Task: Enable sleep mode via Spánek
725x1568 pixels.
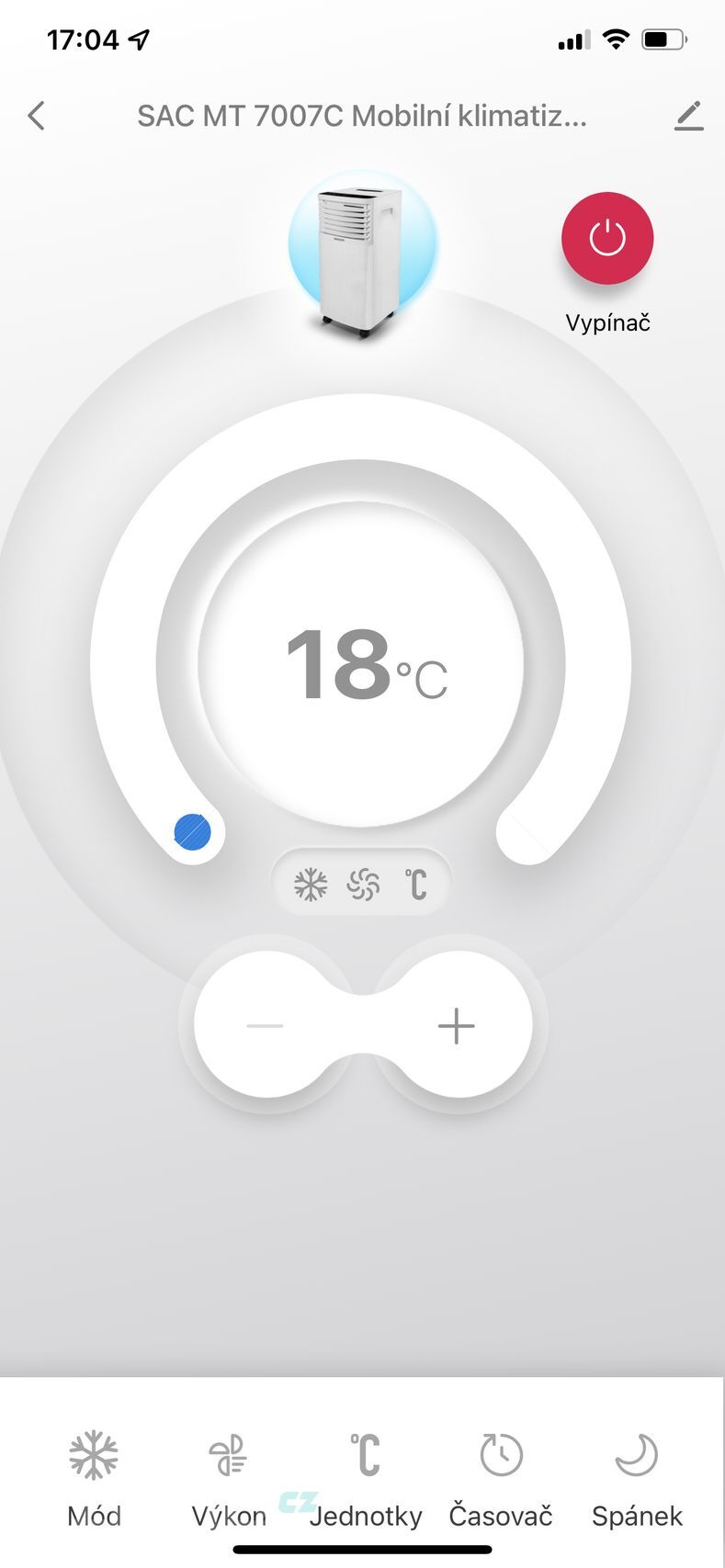Action: 637,1476
